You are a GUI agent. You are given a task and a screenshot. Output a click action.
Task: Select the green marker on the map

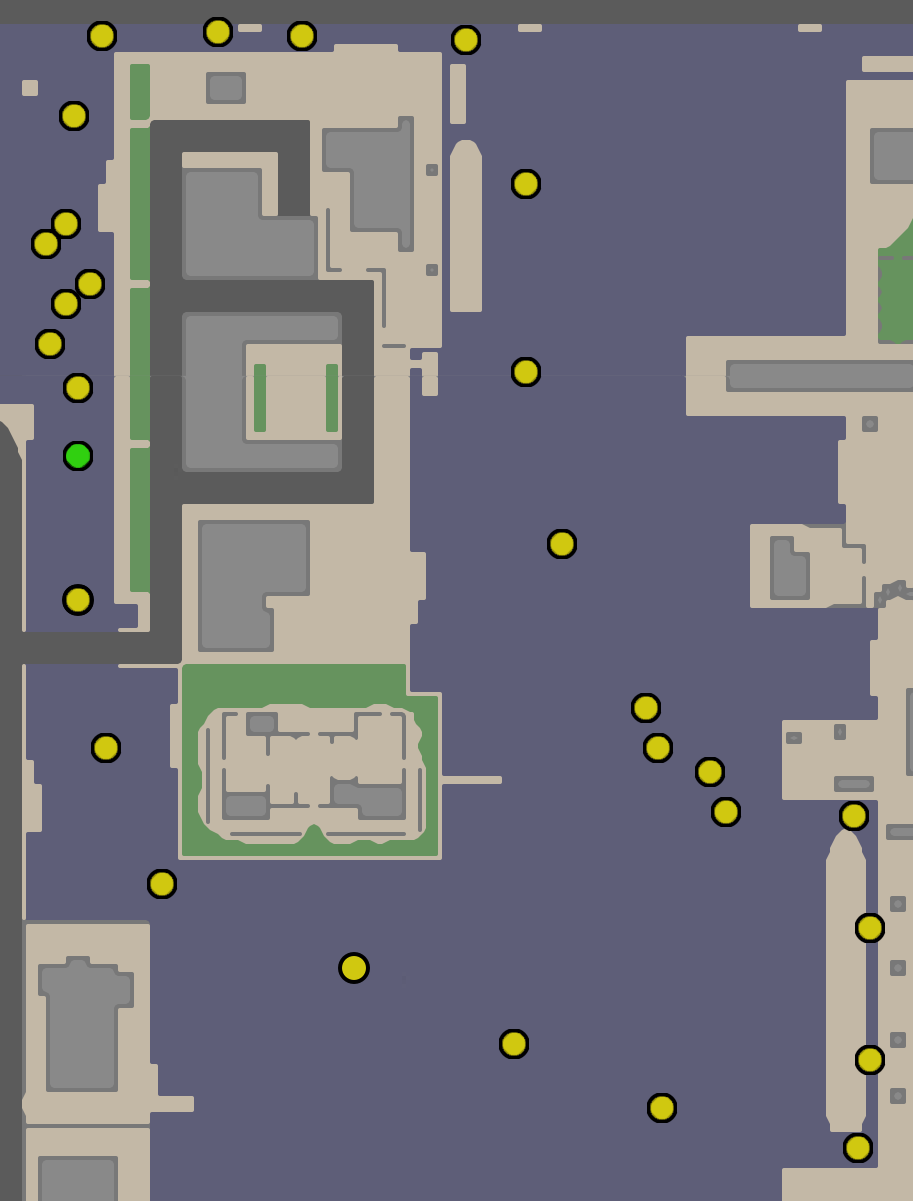click(78, 456)
